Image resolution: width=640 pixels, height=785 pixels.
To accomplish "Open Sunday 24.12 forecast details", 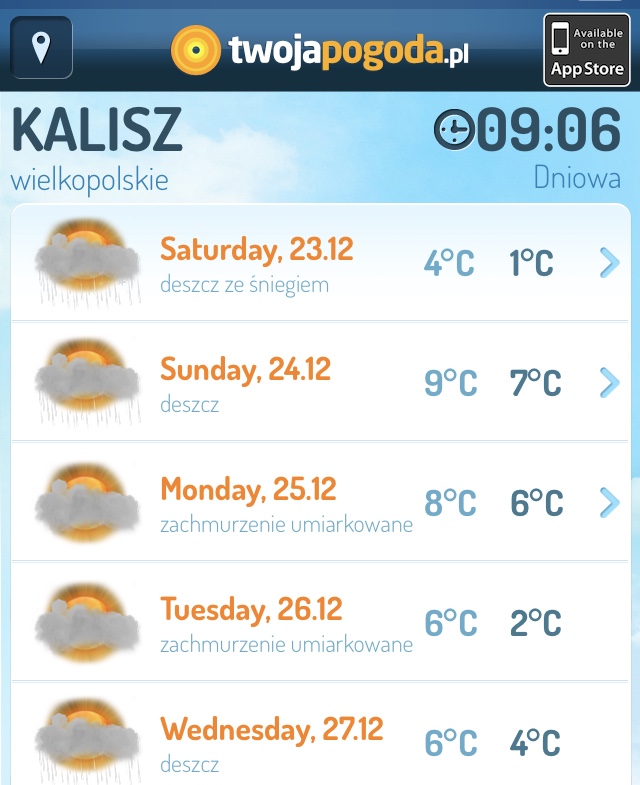I will coord(609,382).
